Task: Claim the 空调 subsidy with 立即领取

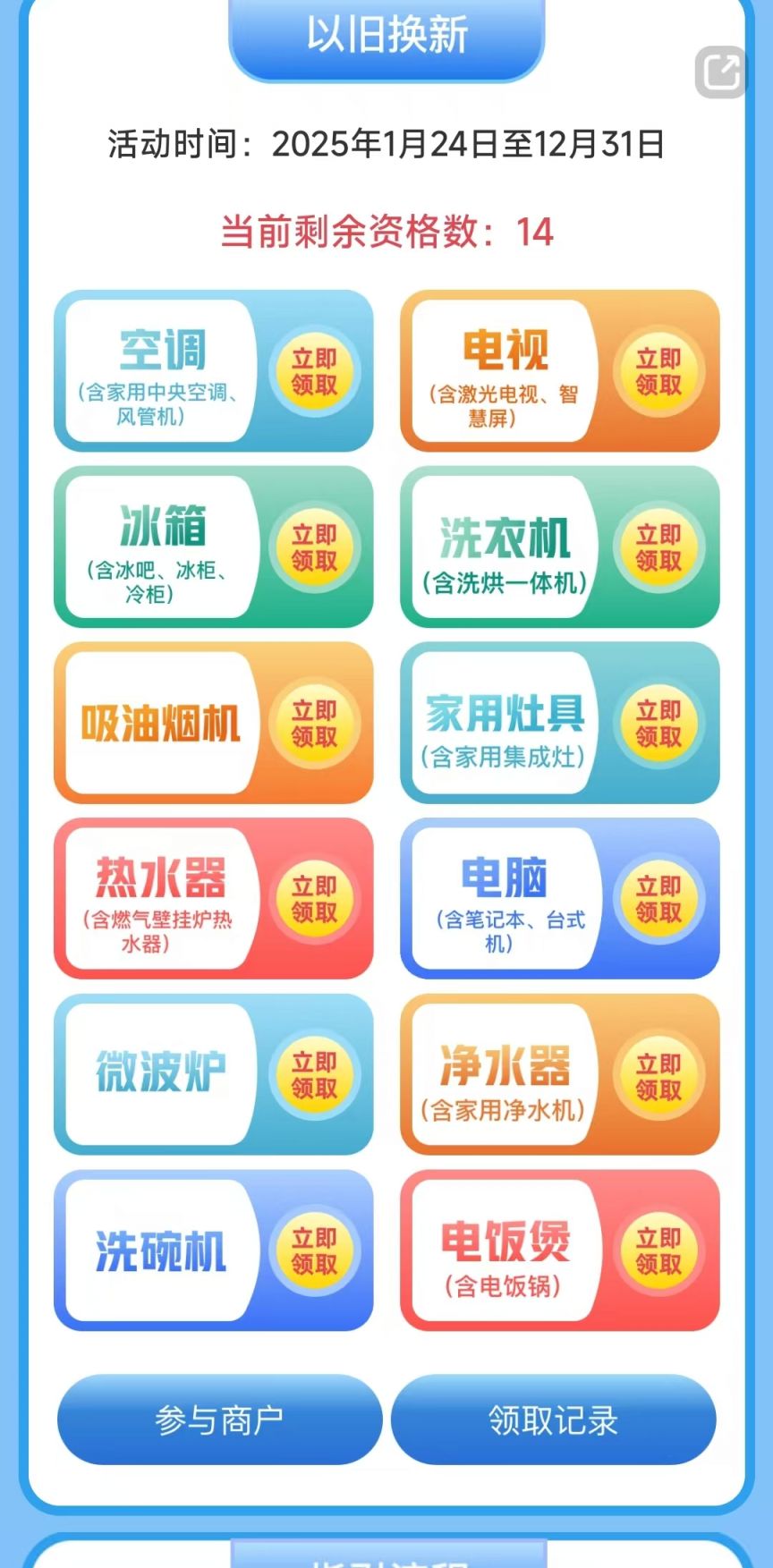Action: coord(314,371)
